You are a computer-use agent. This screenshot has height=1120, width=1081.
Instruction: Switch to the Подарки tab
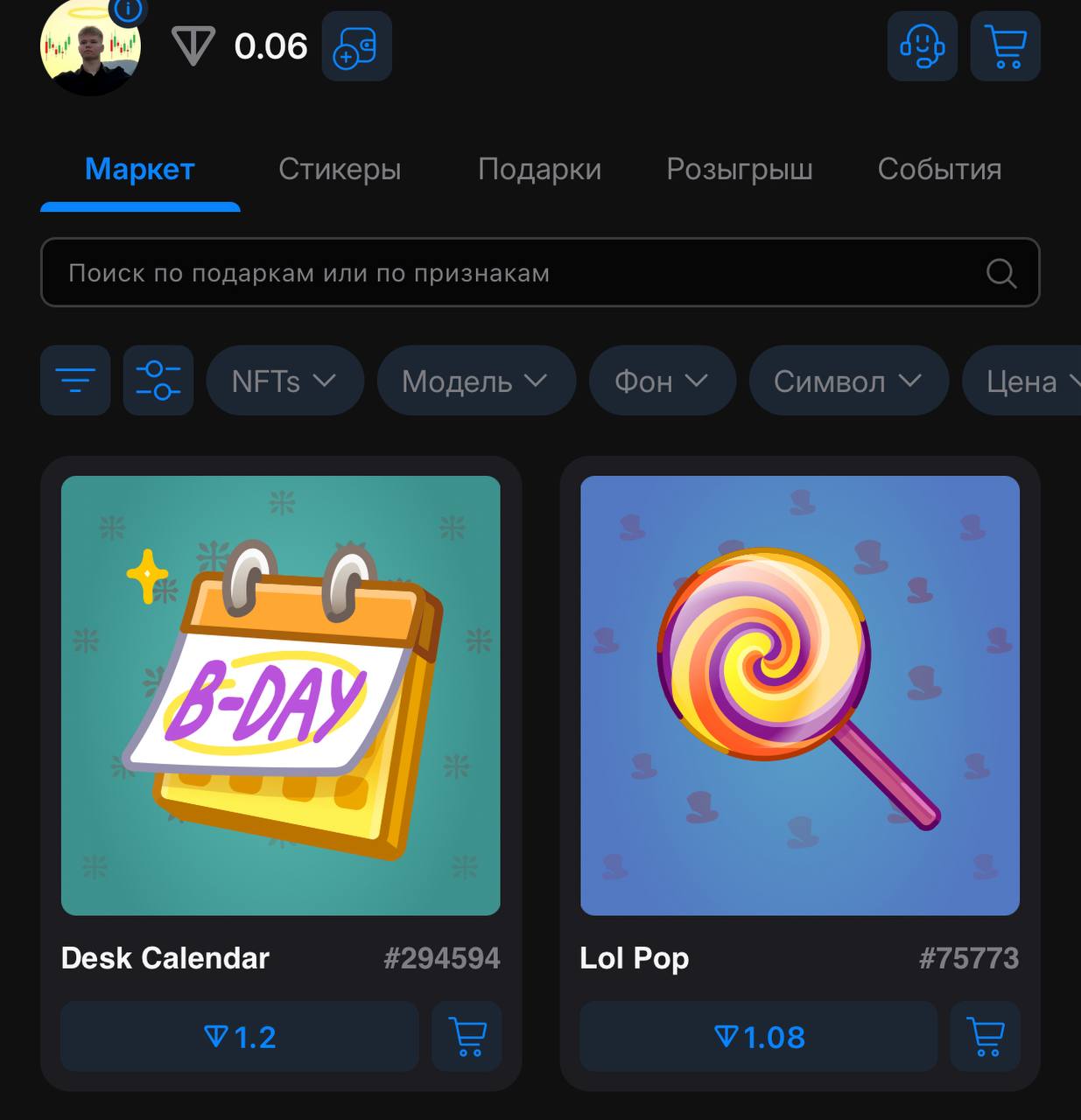coord(539,169)
